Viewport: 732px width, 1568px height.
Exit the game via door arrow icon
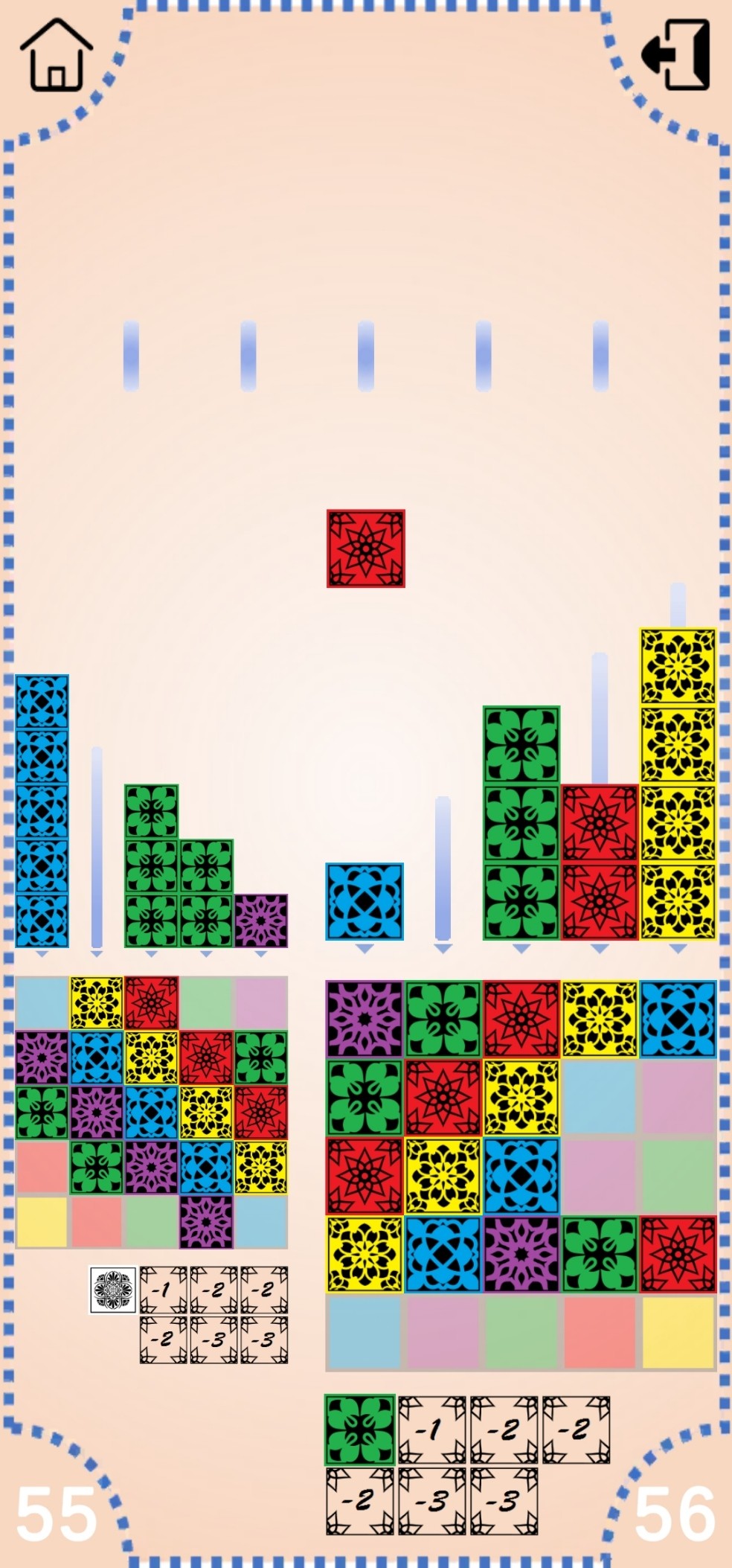676,55
